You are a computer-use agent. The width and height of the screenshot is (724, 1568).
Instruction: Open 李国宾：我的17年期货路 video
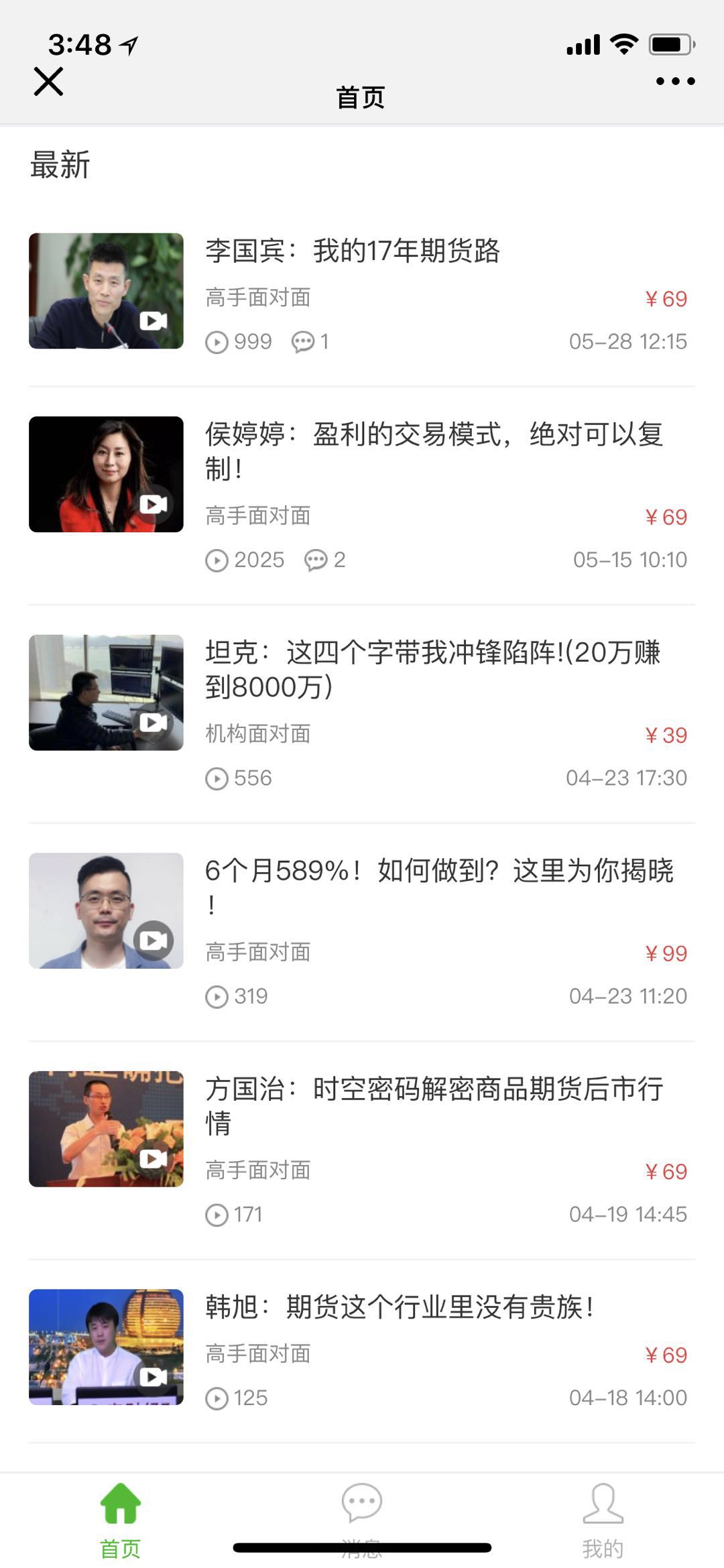click(362, 293)
